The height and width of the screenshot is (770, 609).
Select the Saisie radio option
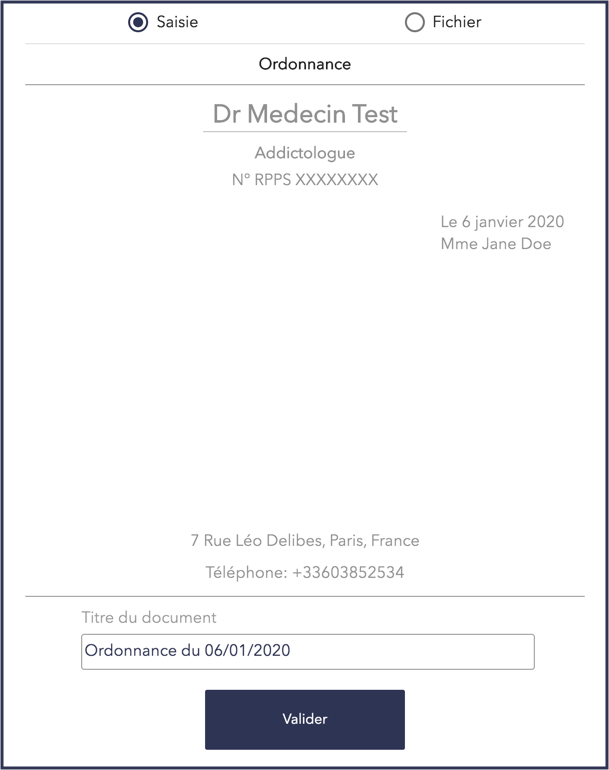139,22
